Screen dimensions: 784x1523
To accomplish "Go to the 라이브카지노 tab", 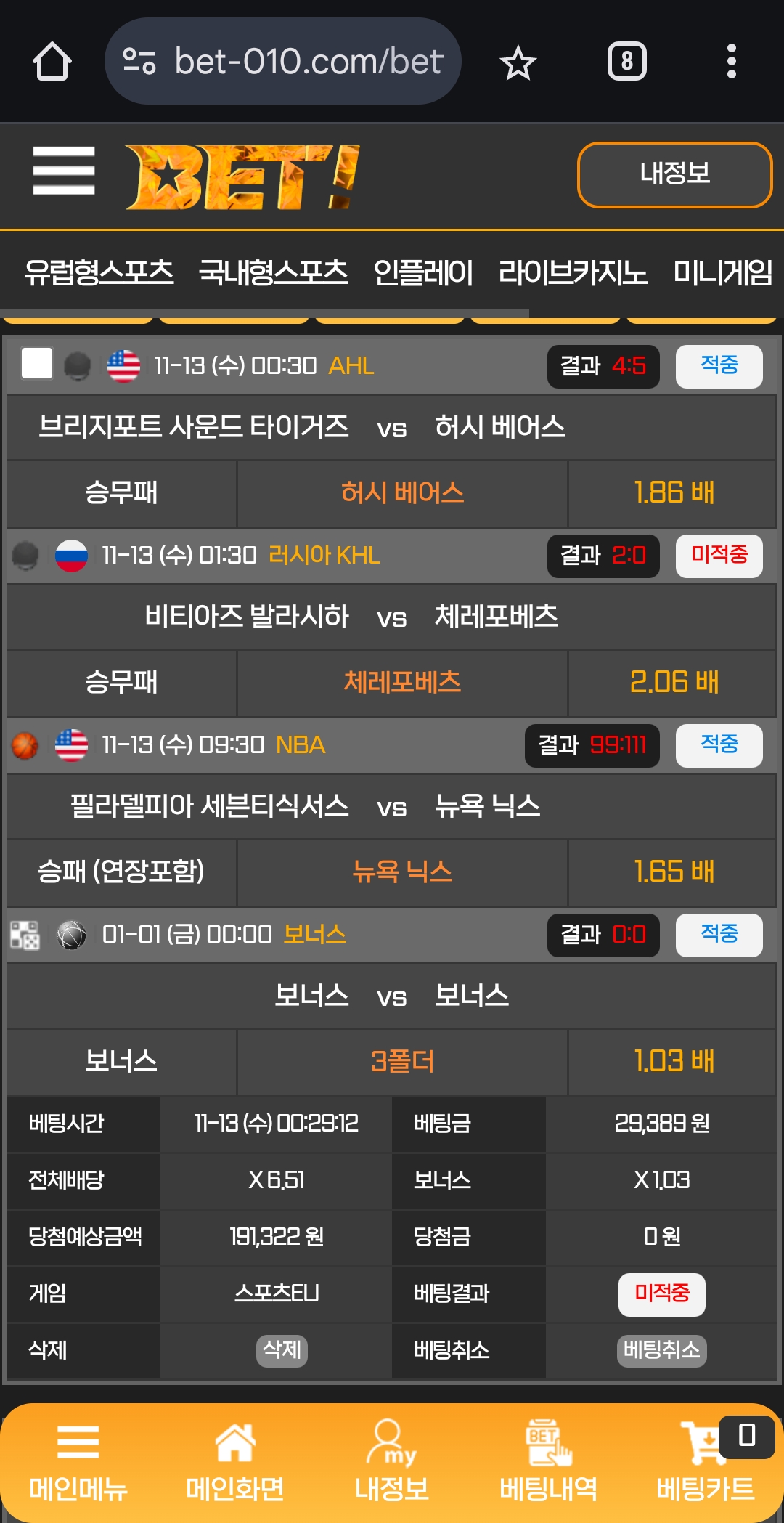I will point(573,273).
